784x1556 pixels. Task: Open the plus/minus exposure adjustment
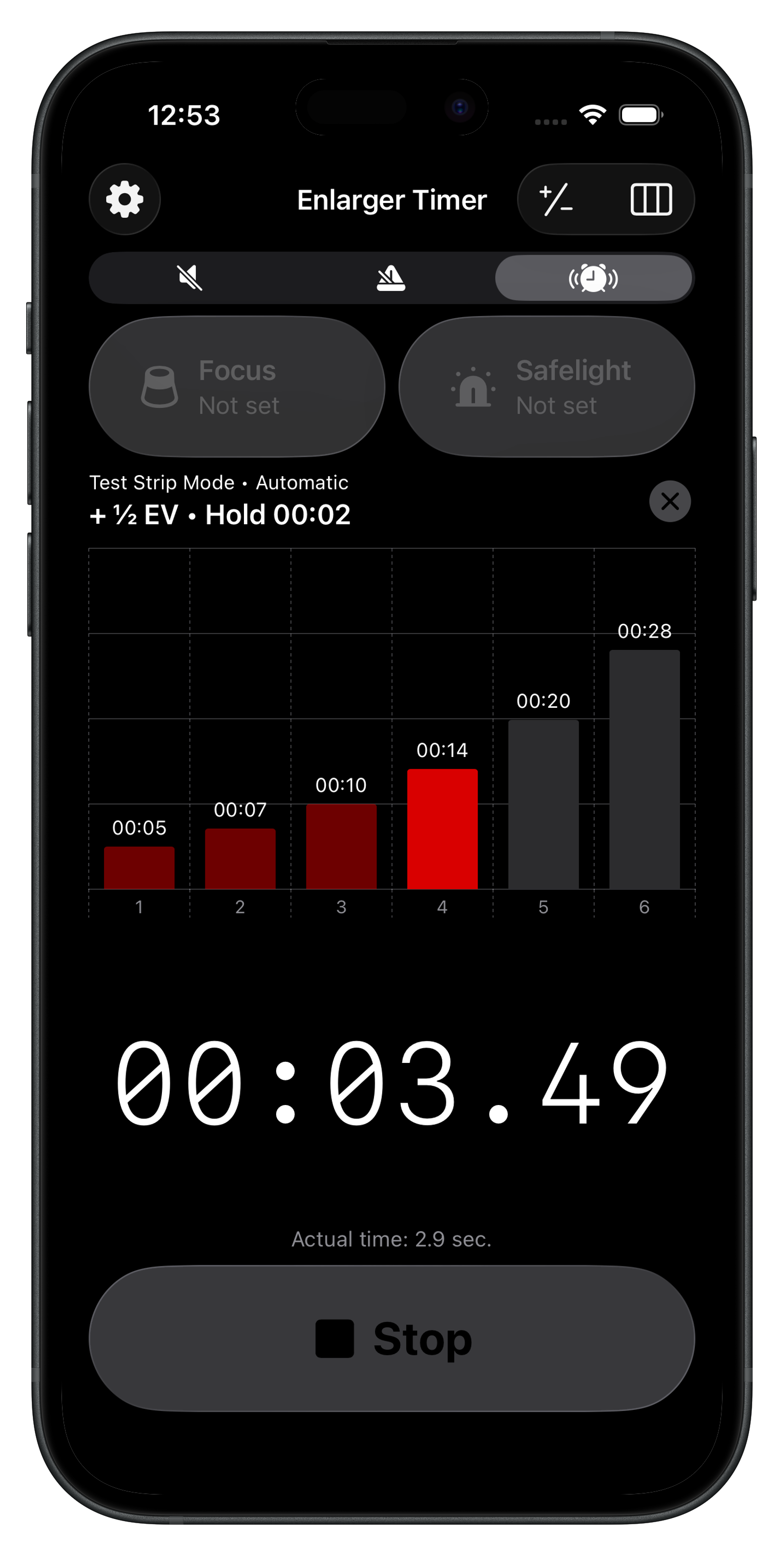[556, 199]
